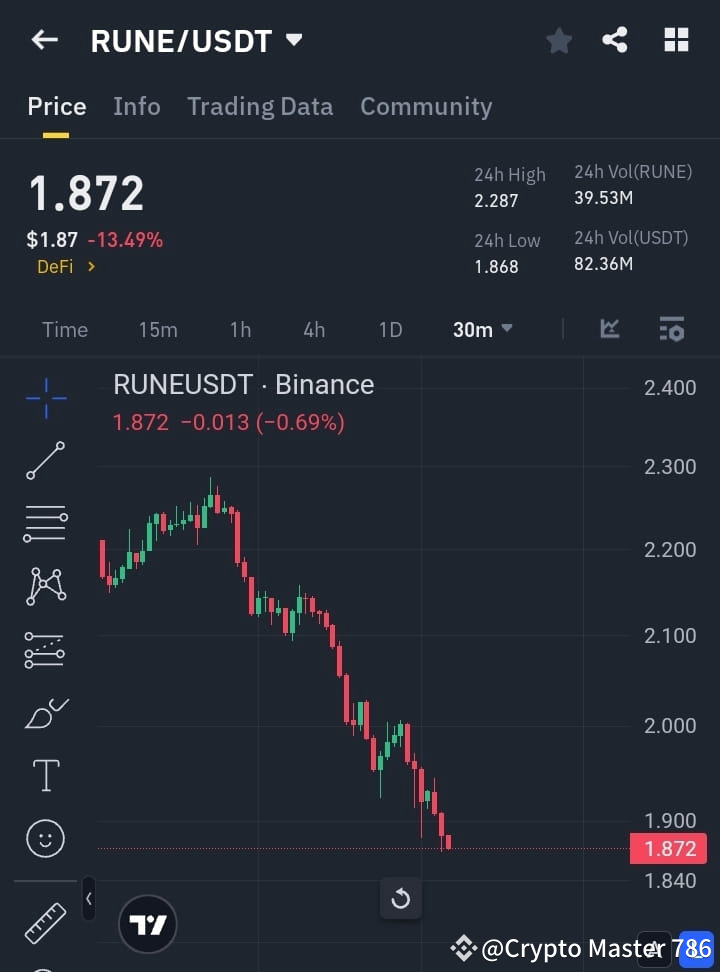Favorite RUNE/USDT with the star
This screenshot has height=972, width=720.
coord(559,40)
